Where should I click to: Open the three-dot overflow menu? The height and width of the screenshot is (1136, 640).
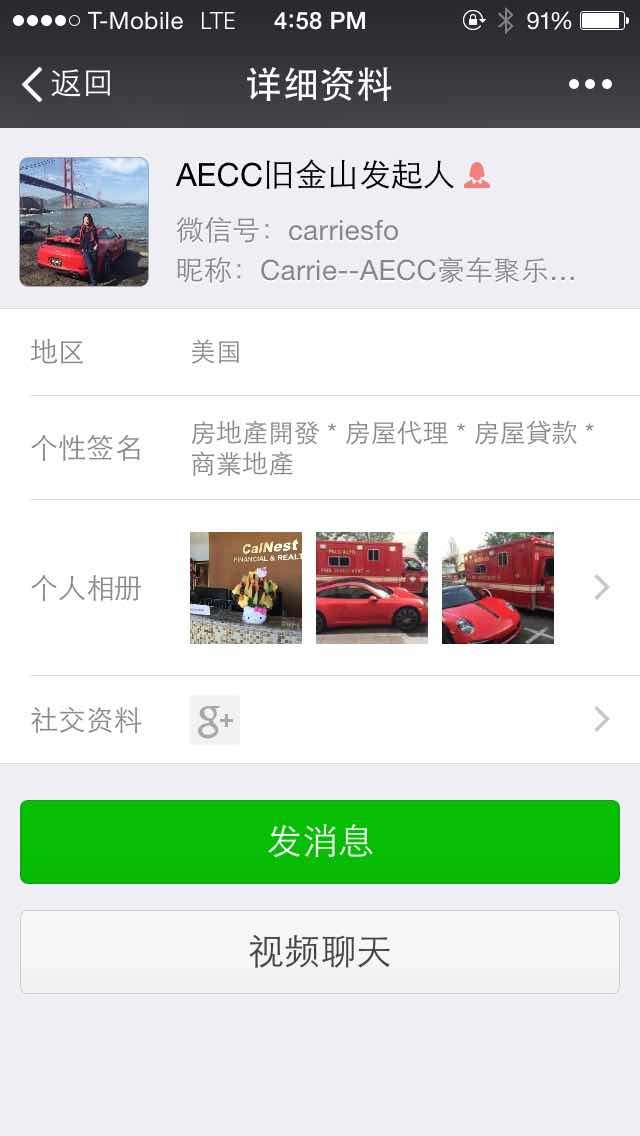(590, 85)
